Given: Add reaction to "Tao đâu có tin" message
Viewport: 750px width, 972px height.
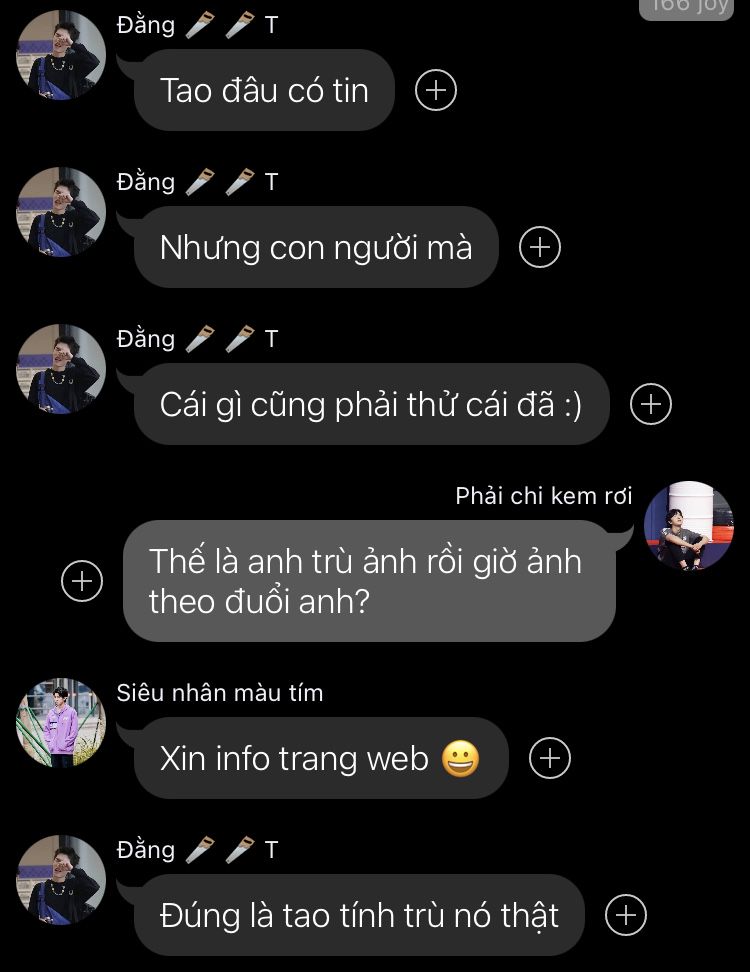Looking at the screenshot, I should (435, 91).
